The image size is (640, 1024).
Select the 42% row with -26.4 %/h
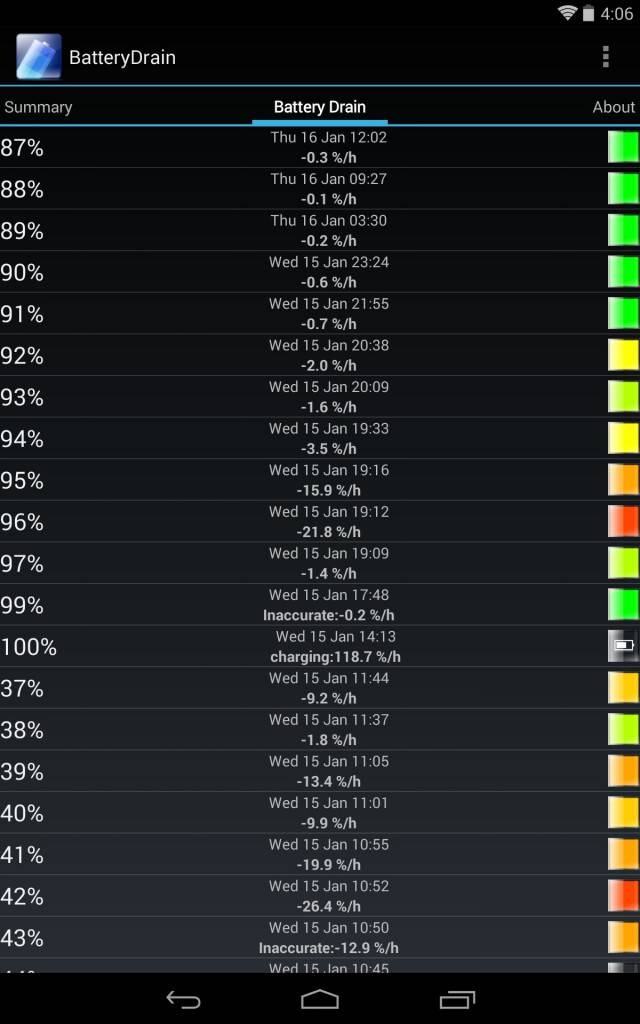tap(320, 895)
